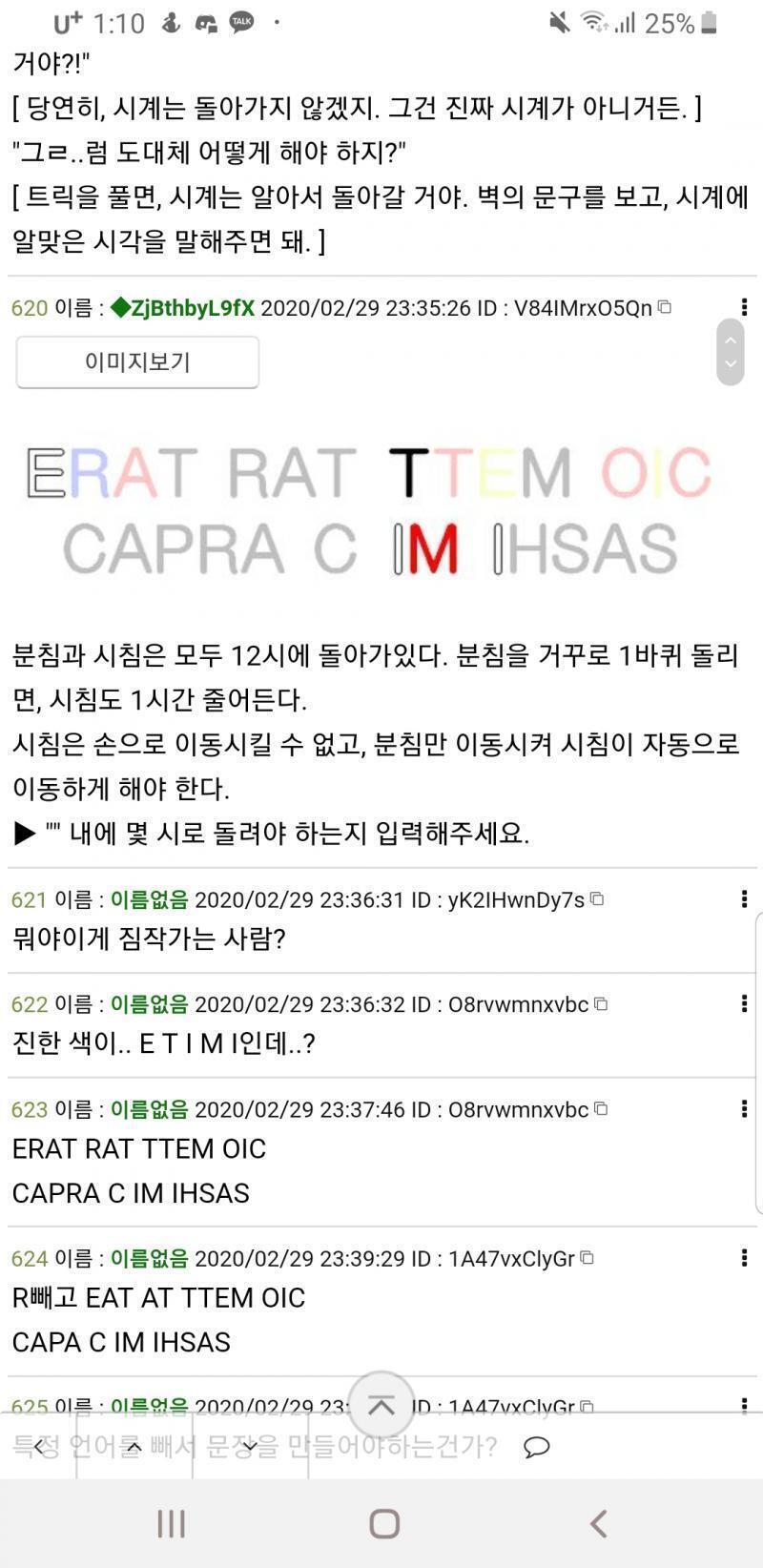The height and width of the screenshot is (1568, 763).
Task: Jump to top with the floating arrow
Action: coord(381,1405)
